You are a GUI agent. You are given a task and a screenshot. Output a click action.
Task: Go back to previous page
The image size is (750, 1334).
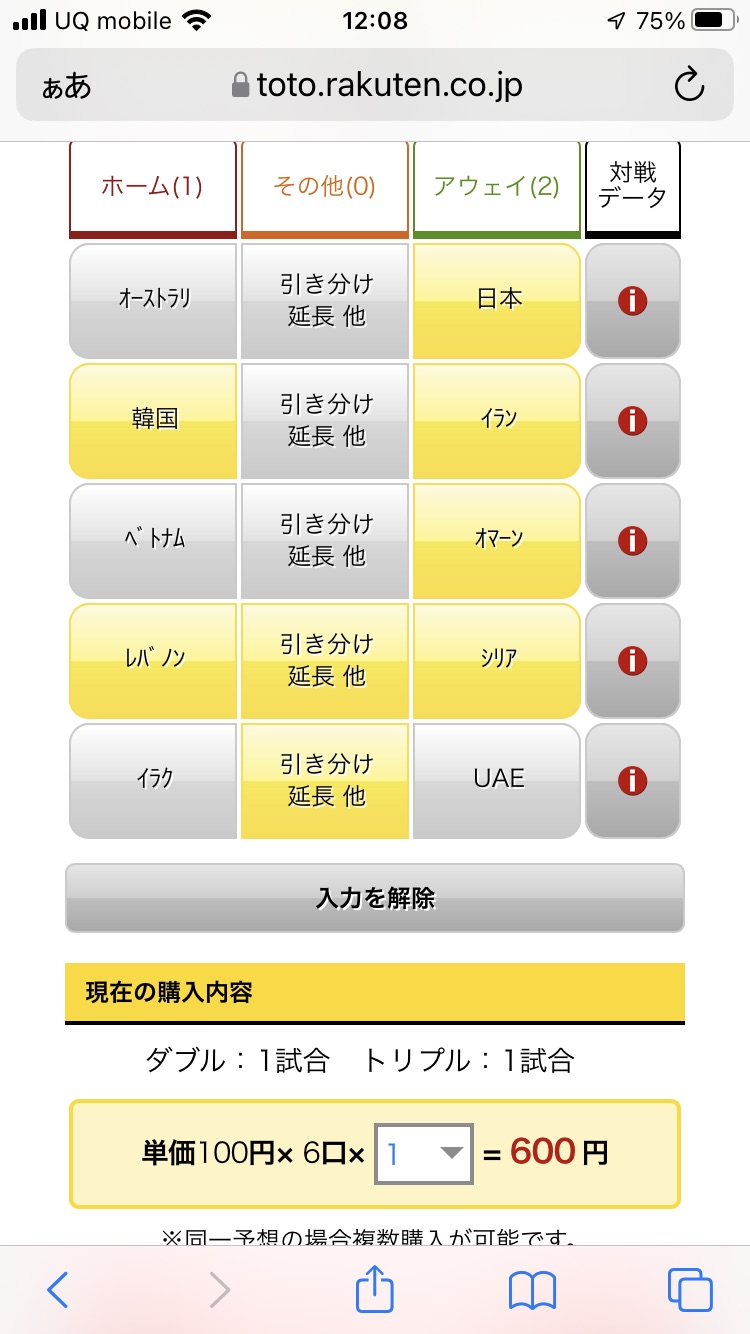(57, 1290)
